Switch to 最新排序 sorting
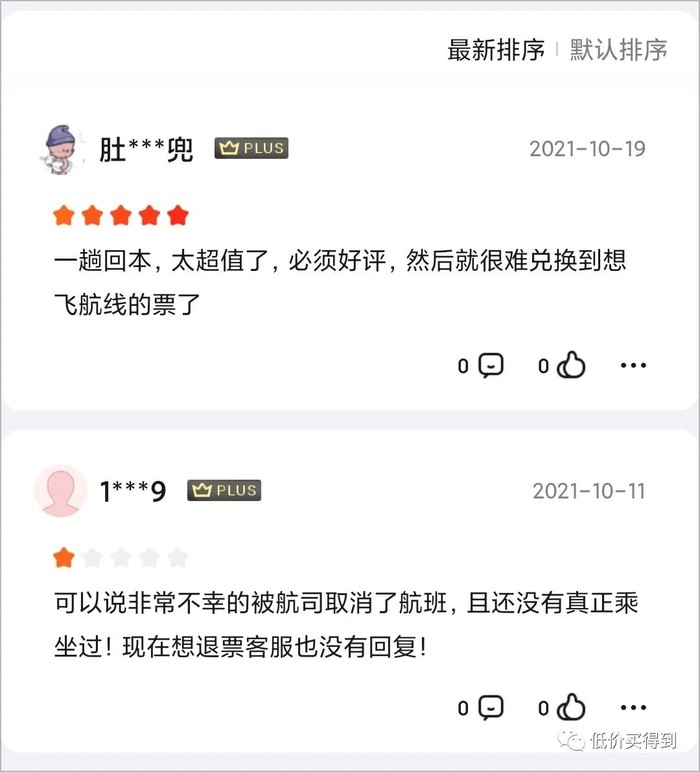Viewport: 700px width, 772px height. click(x=495, y=50)
